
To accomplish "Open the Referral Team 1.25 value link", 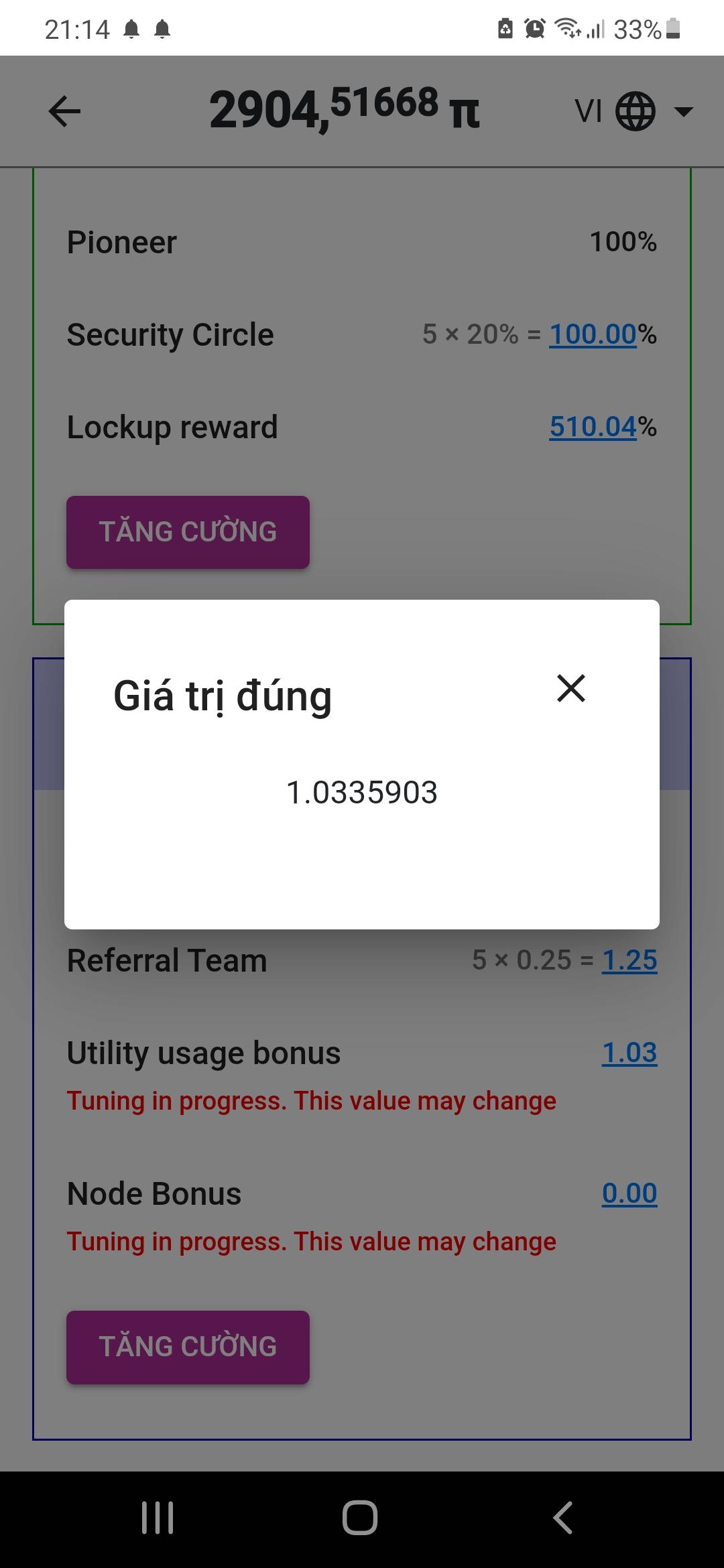I will click(629, 960).
